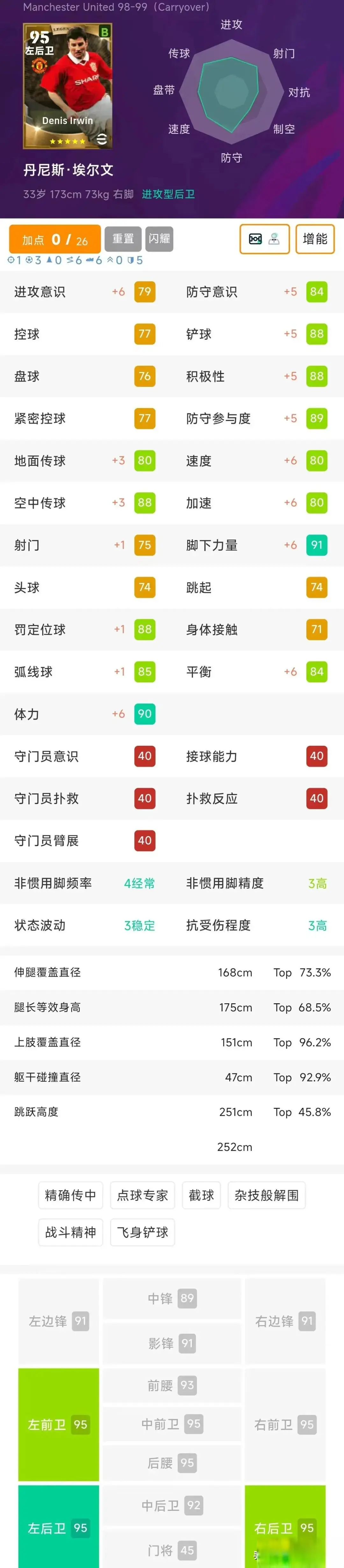Open the 增能 booster button

[315, 239]
